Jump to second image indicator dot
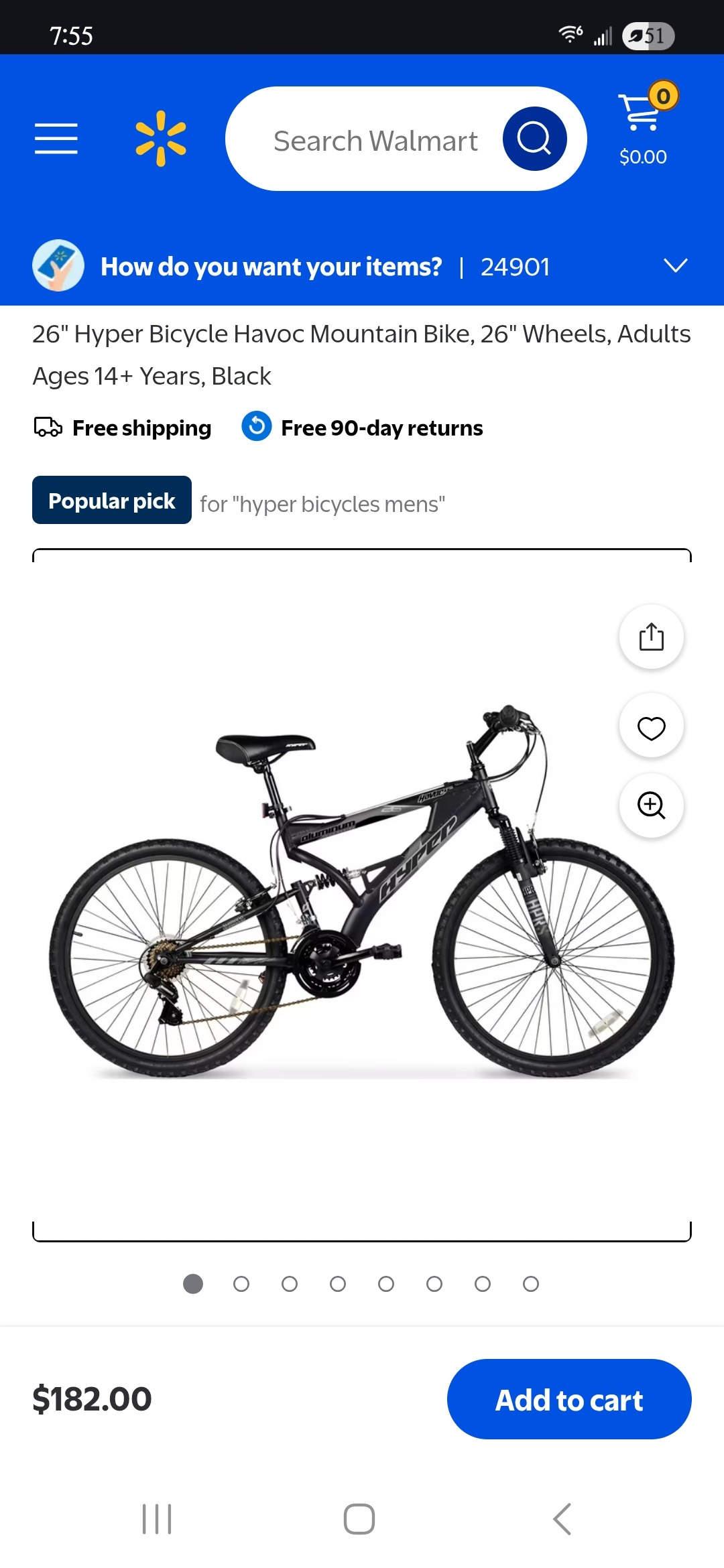 click(241, 1284)
